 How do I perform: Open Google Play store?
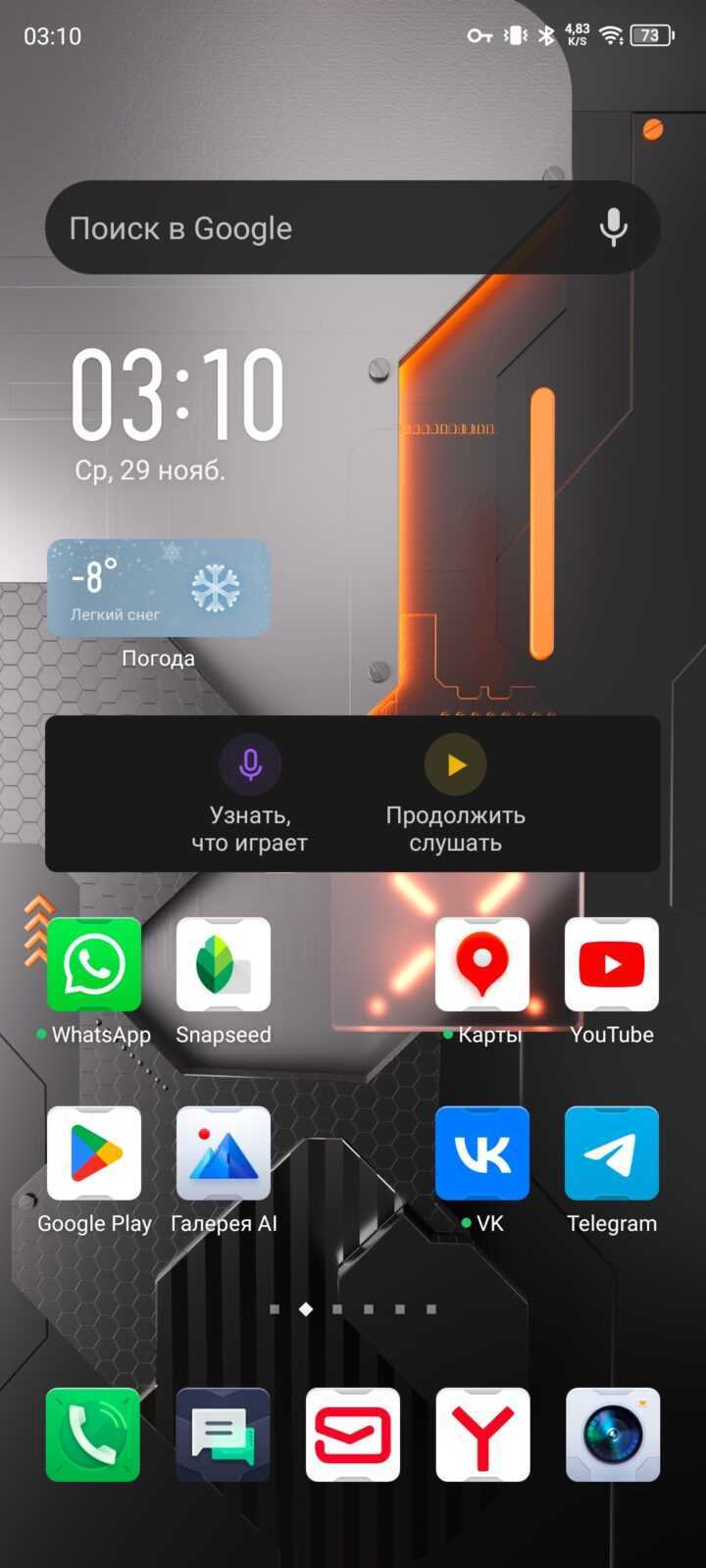tap(94, 1152)
